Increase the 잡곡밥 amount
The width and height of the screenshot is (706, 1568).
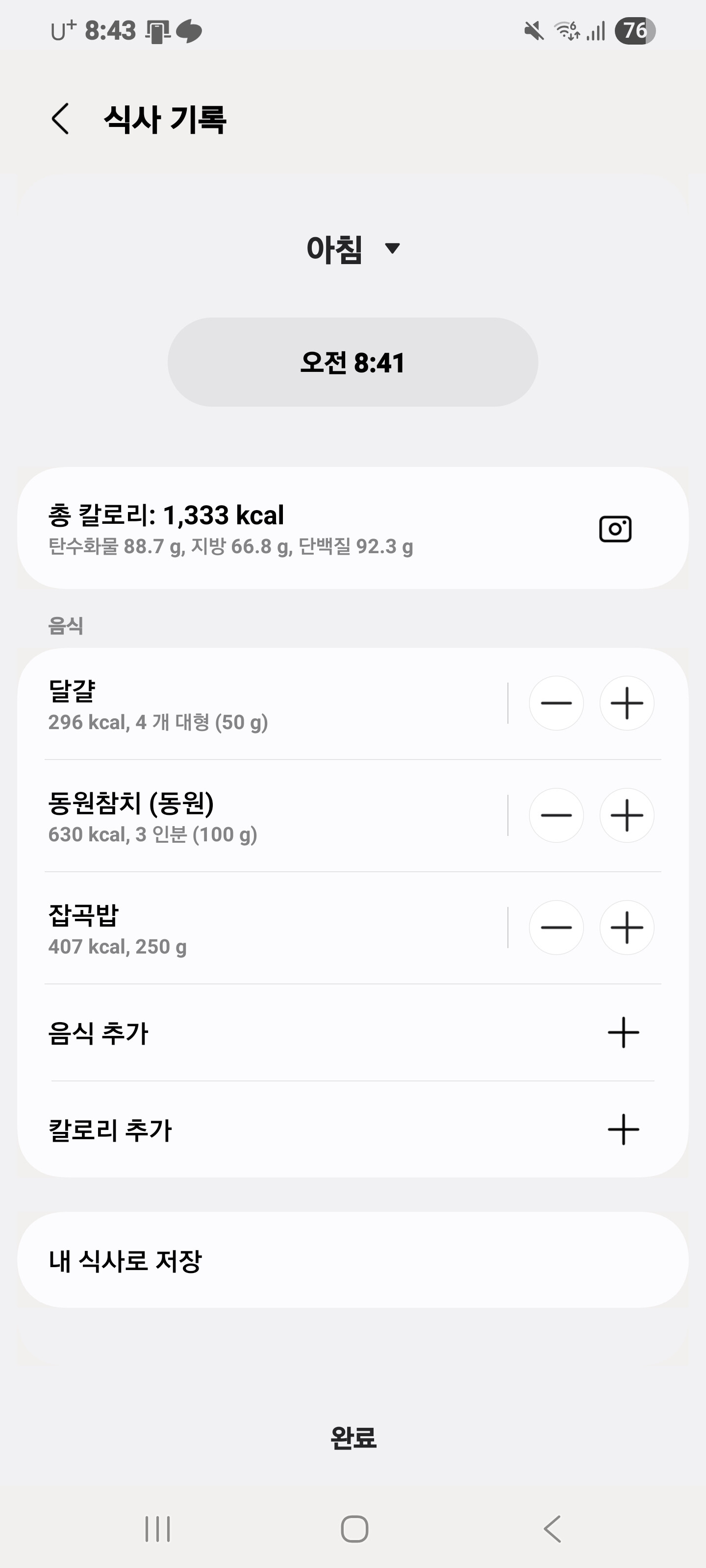pos(627,928)
